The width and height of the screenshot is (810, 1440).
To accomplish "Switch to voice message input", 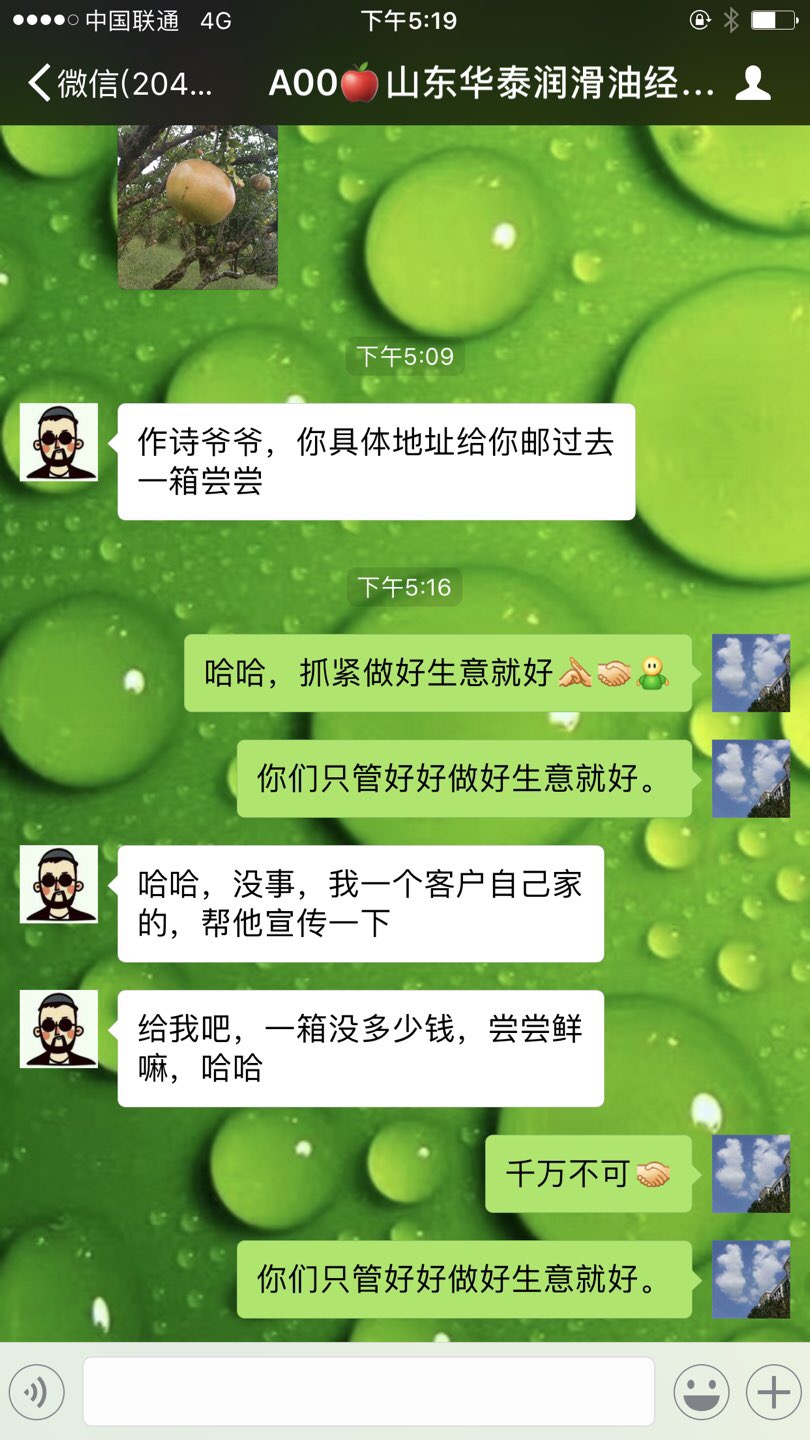I will [37, 1391].
